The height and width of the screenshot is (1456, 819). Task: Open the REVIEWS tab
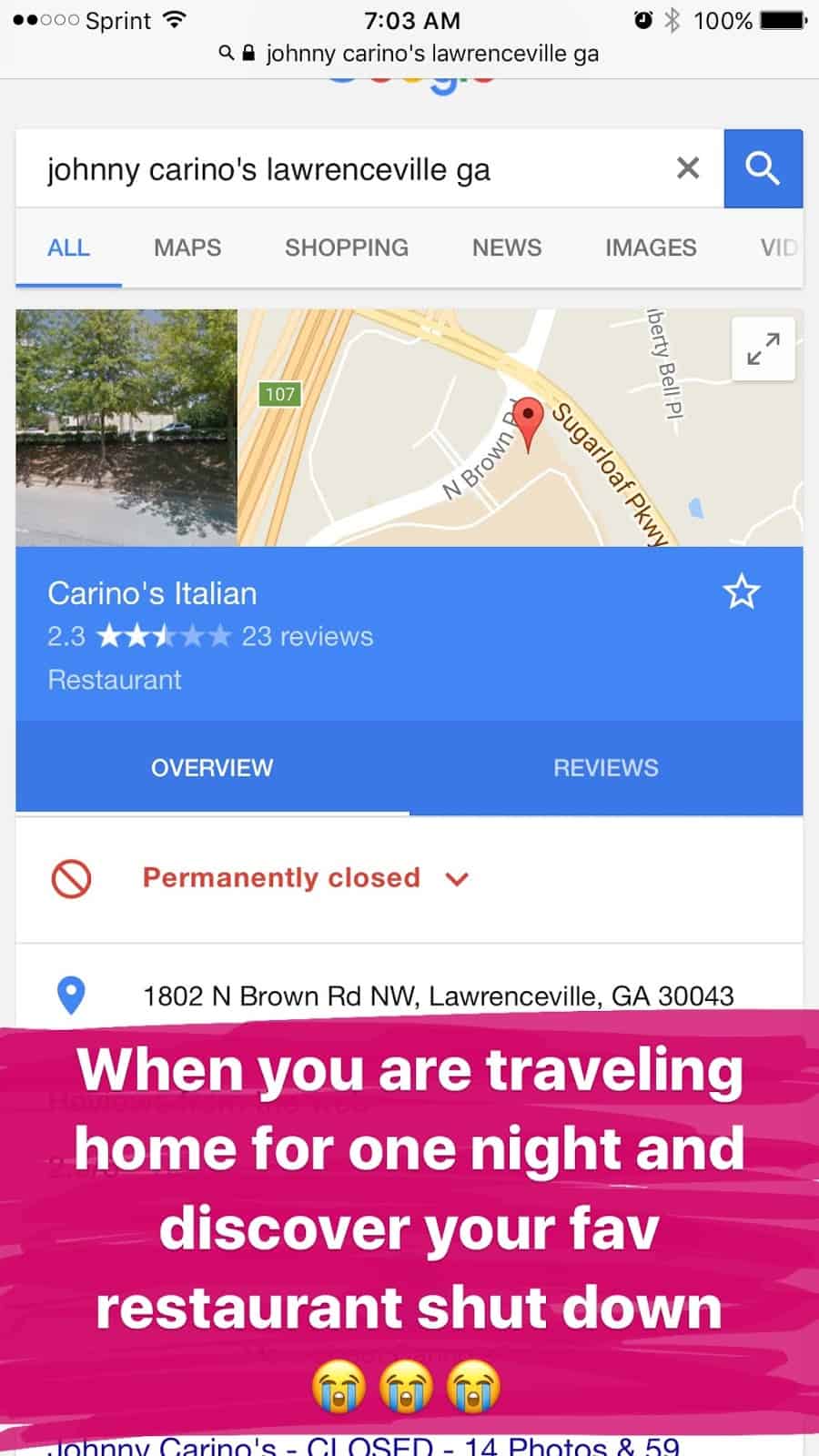coord(605,768)
